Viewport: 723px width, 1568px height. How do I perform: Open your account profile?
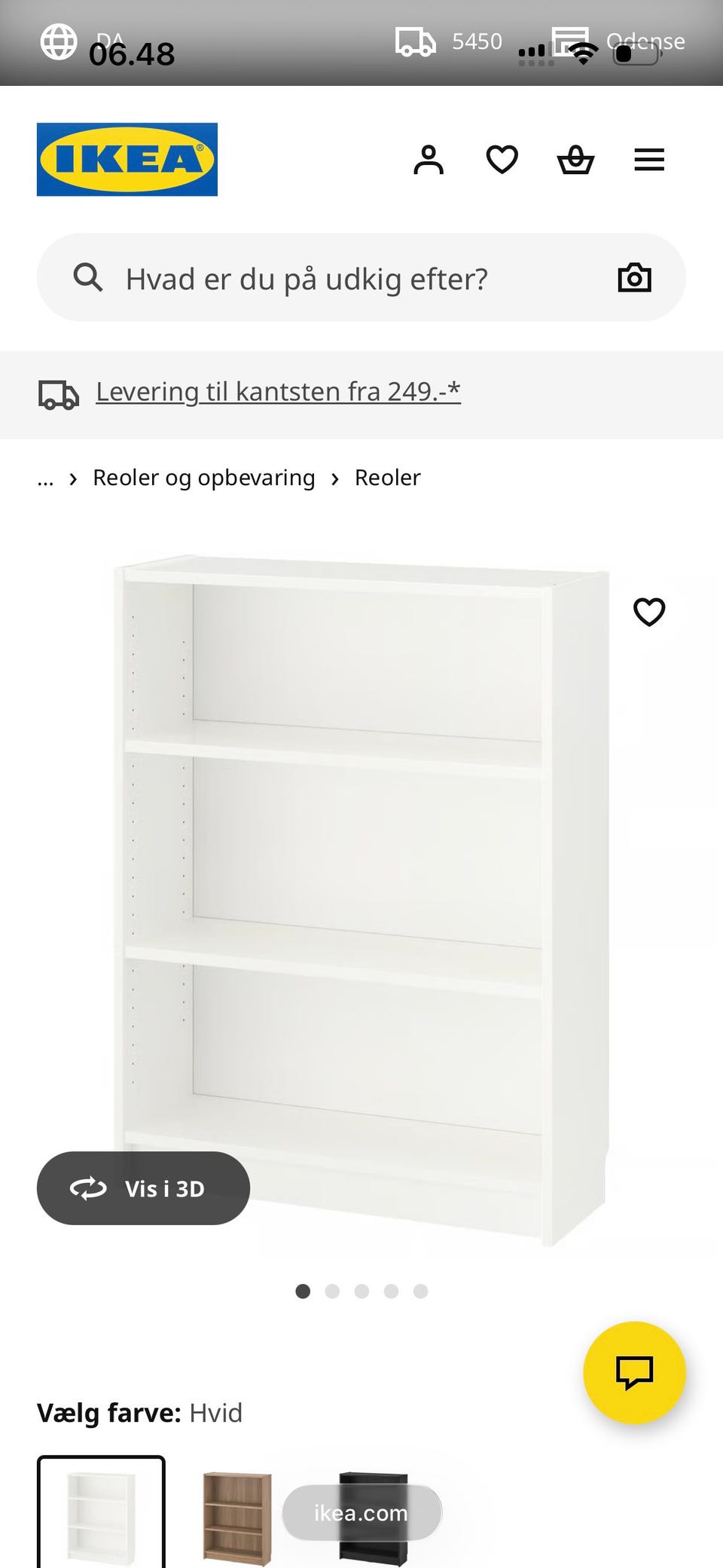click(429, 159)
